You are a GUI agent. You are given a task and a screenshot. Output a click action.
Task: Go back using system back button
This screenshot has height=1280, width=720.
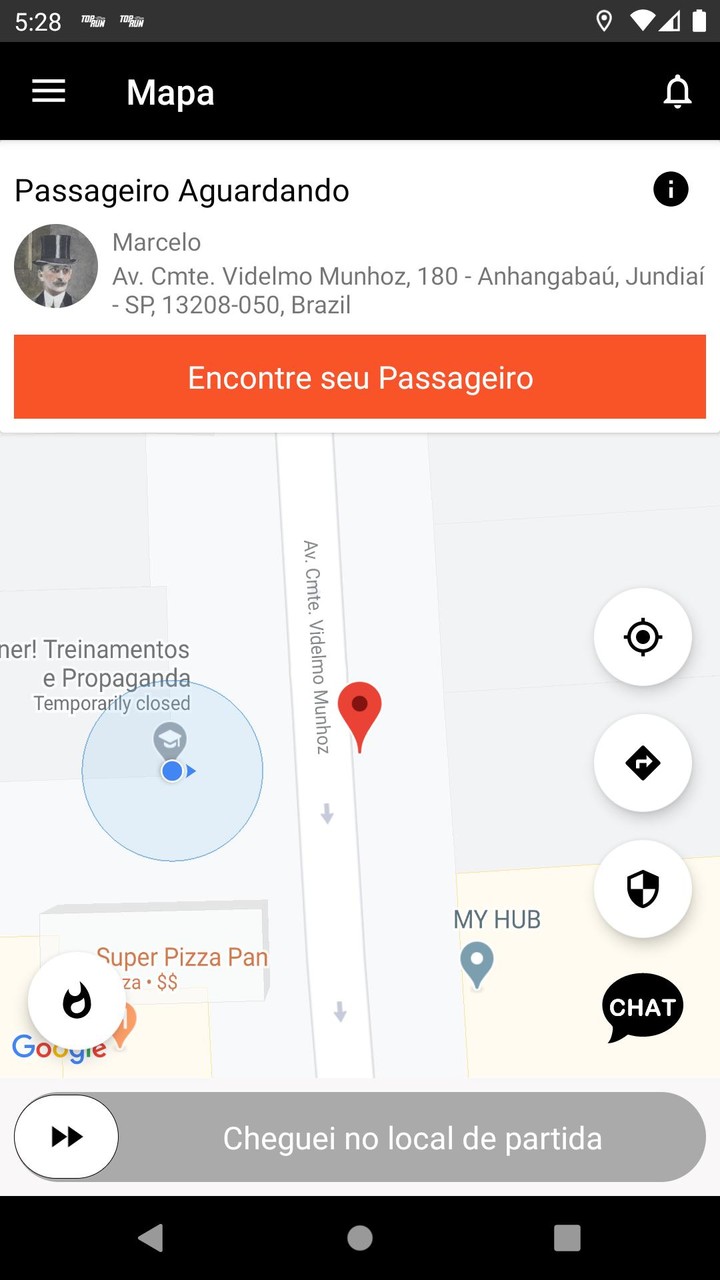[151, 1238]
